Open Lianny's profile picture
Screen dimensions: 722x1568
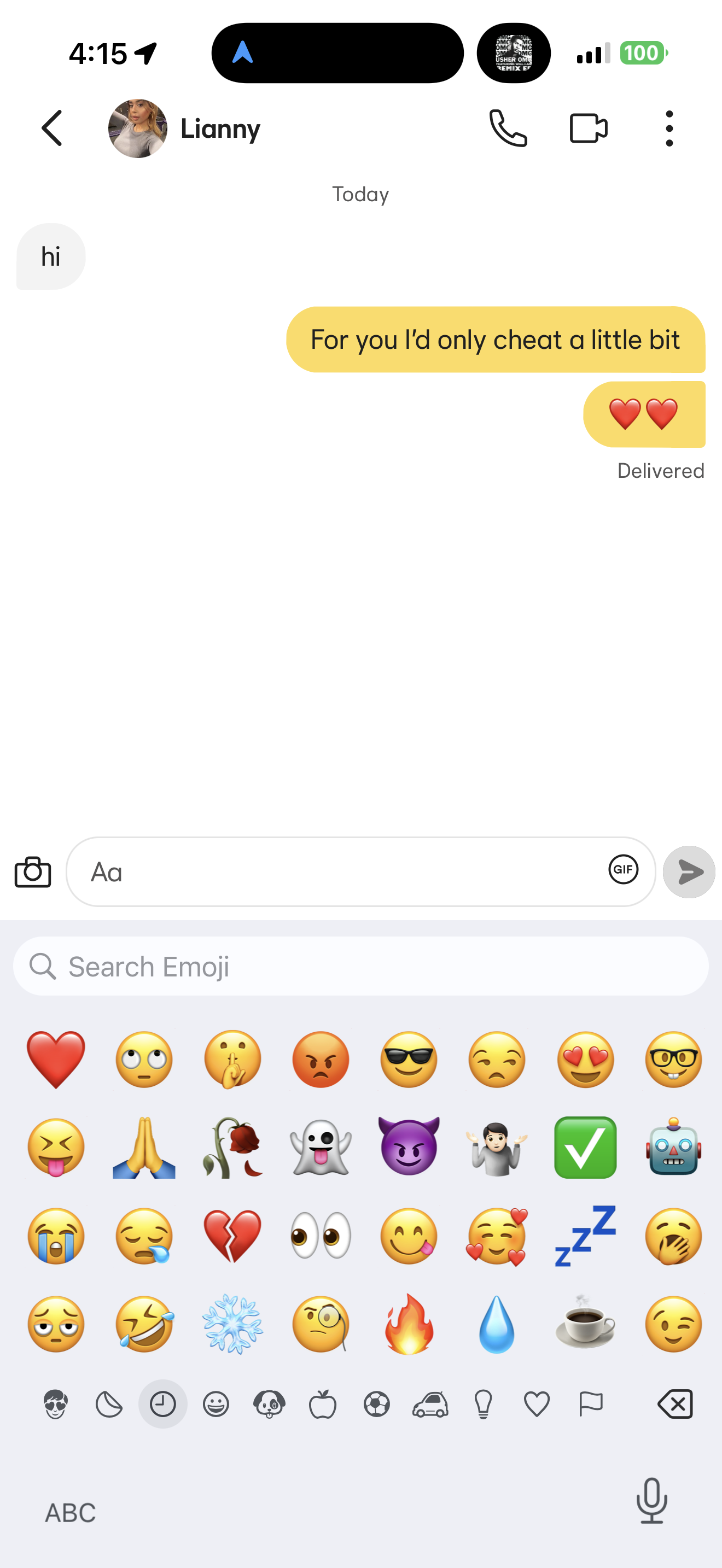point(138,128)
